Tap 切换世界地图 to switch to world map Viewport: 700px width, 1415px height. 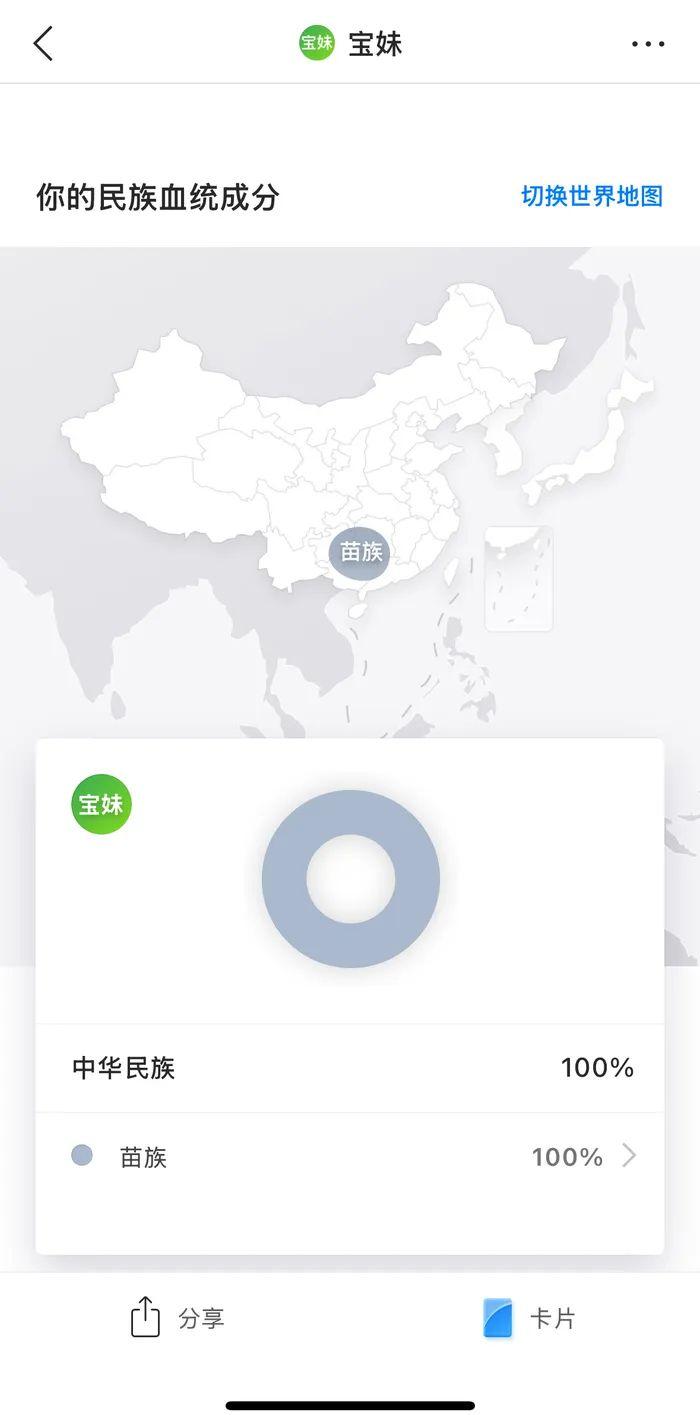coord(592,196)
